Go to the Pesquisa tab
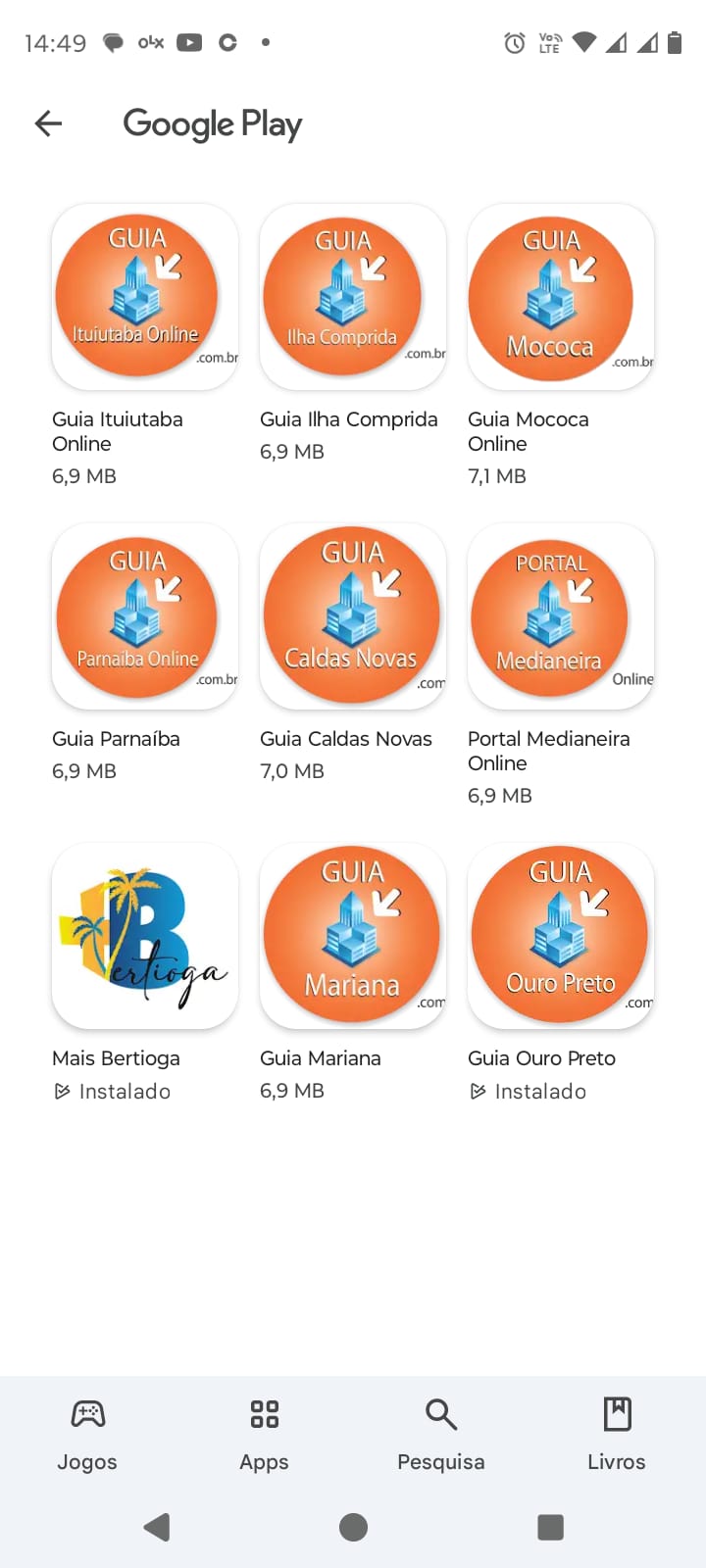Viewport: 706px width, 1568px height. point(440,1434)
